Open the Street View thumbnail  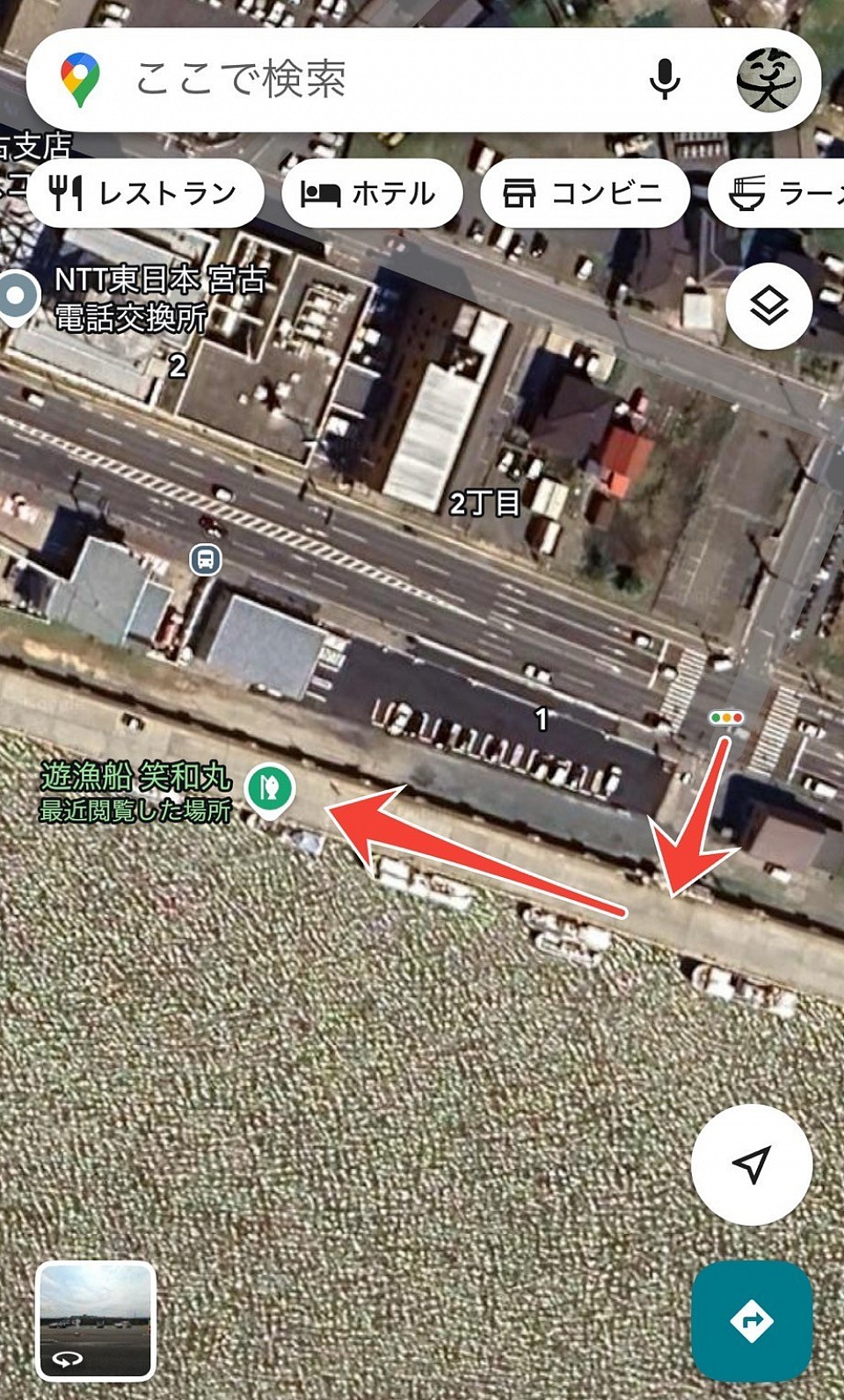point(96,1320)
